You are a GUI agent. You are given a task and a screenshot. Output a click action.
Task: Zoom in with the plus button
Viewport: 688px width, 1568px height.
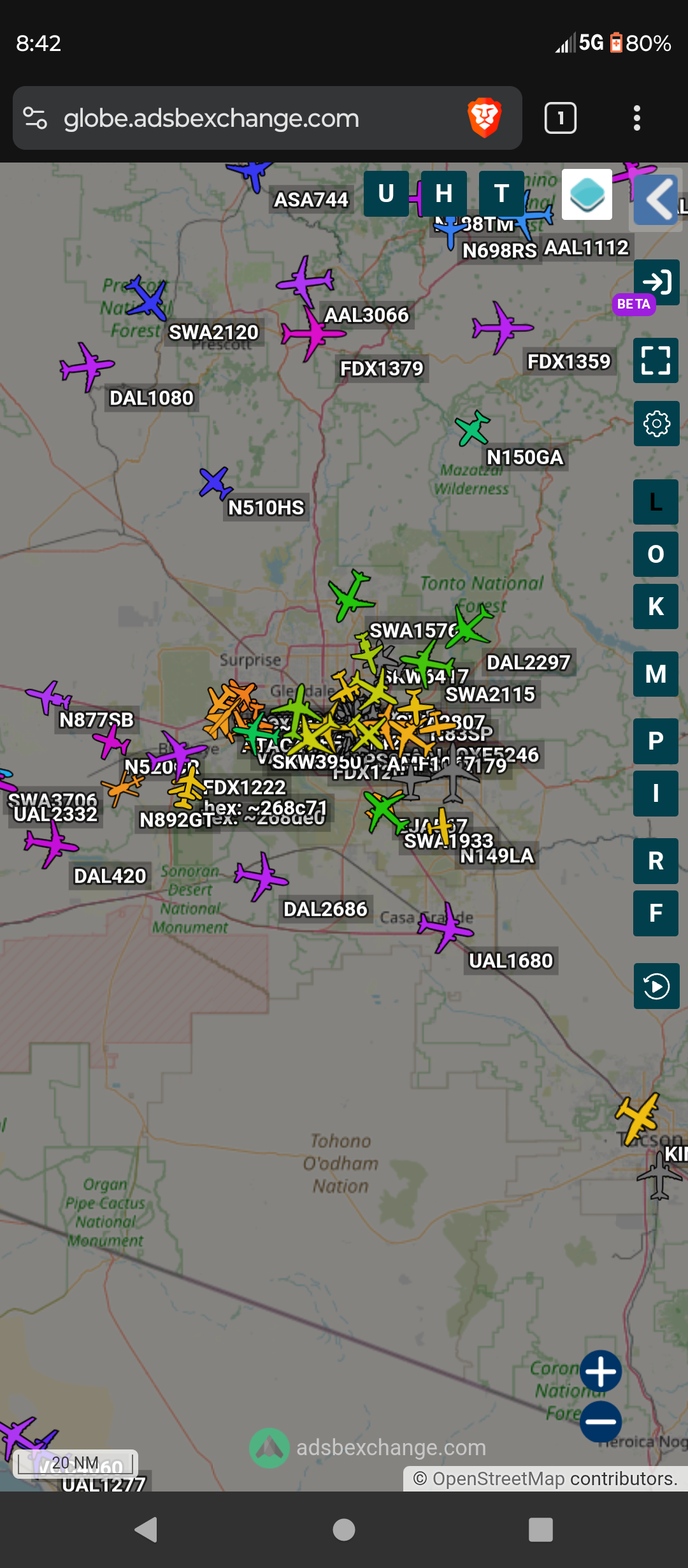click(601, 1371)
